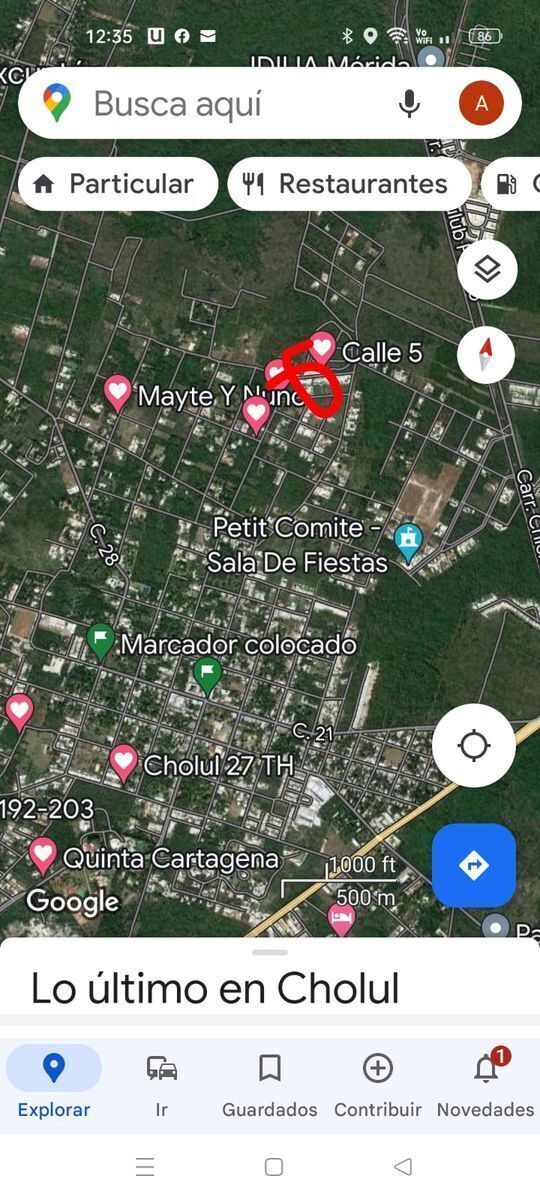Image resolution: width=540 pixels, height=1200 pixels.
Task: Open directions with the blue arrow button
Action: pos(474,865)
